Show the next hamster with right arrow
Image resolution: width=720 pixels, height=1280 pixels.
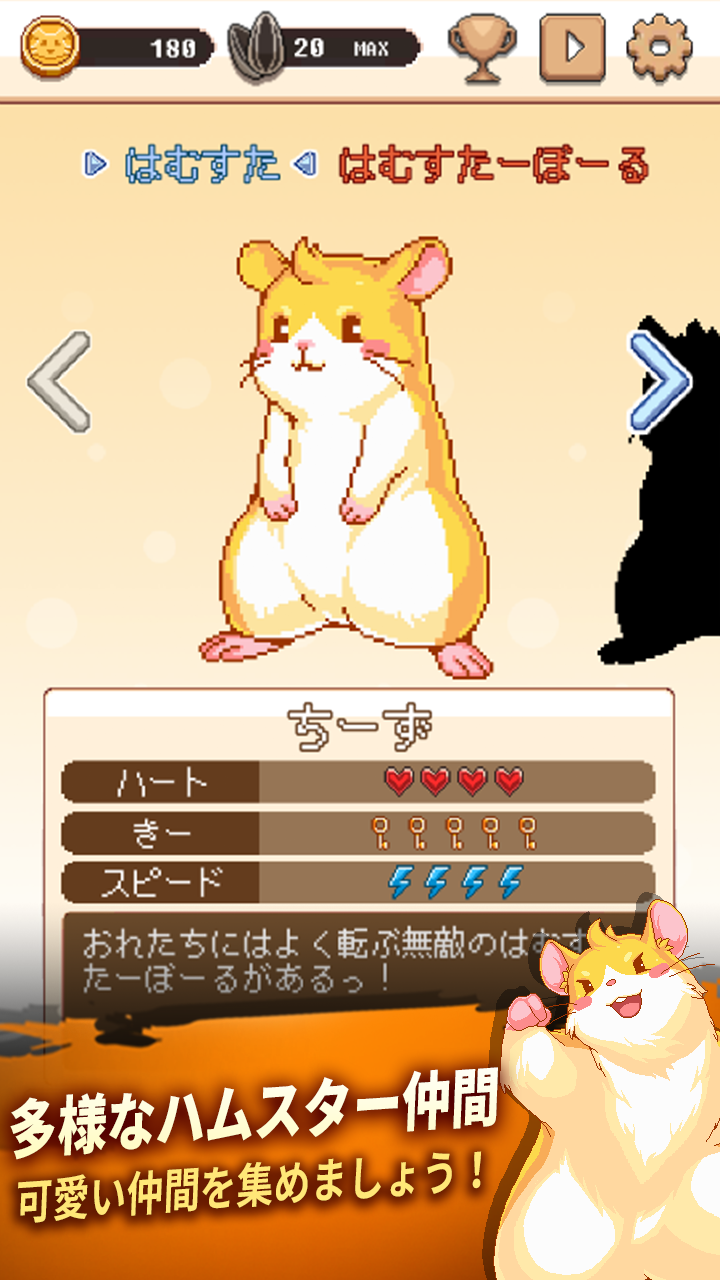pyautogui.click(x=660, y=383)
